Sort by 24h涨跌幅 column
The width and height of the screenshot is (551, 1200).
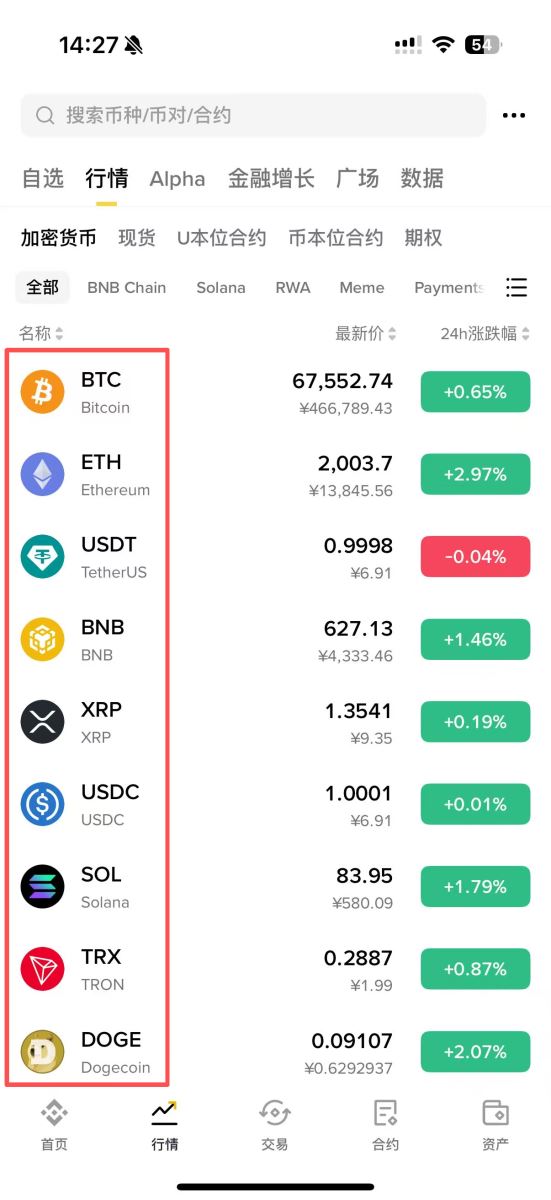coord(485,334)
